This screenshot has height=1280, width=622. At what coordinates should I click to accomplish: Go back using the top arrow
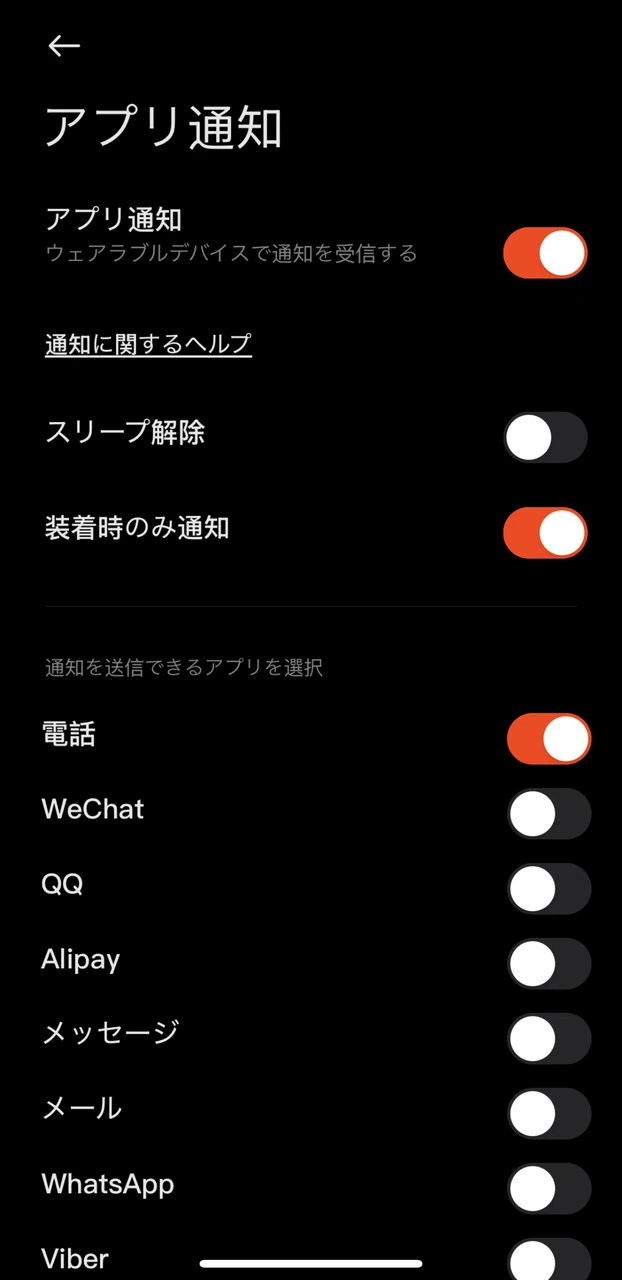64,46
